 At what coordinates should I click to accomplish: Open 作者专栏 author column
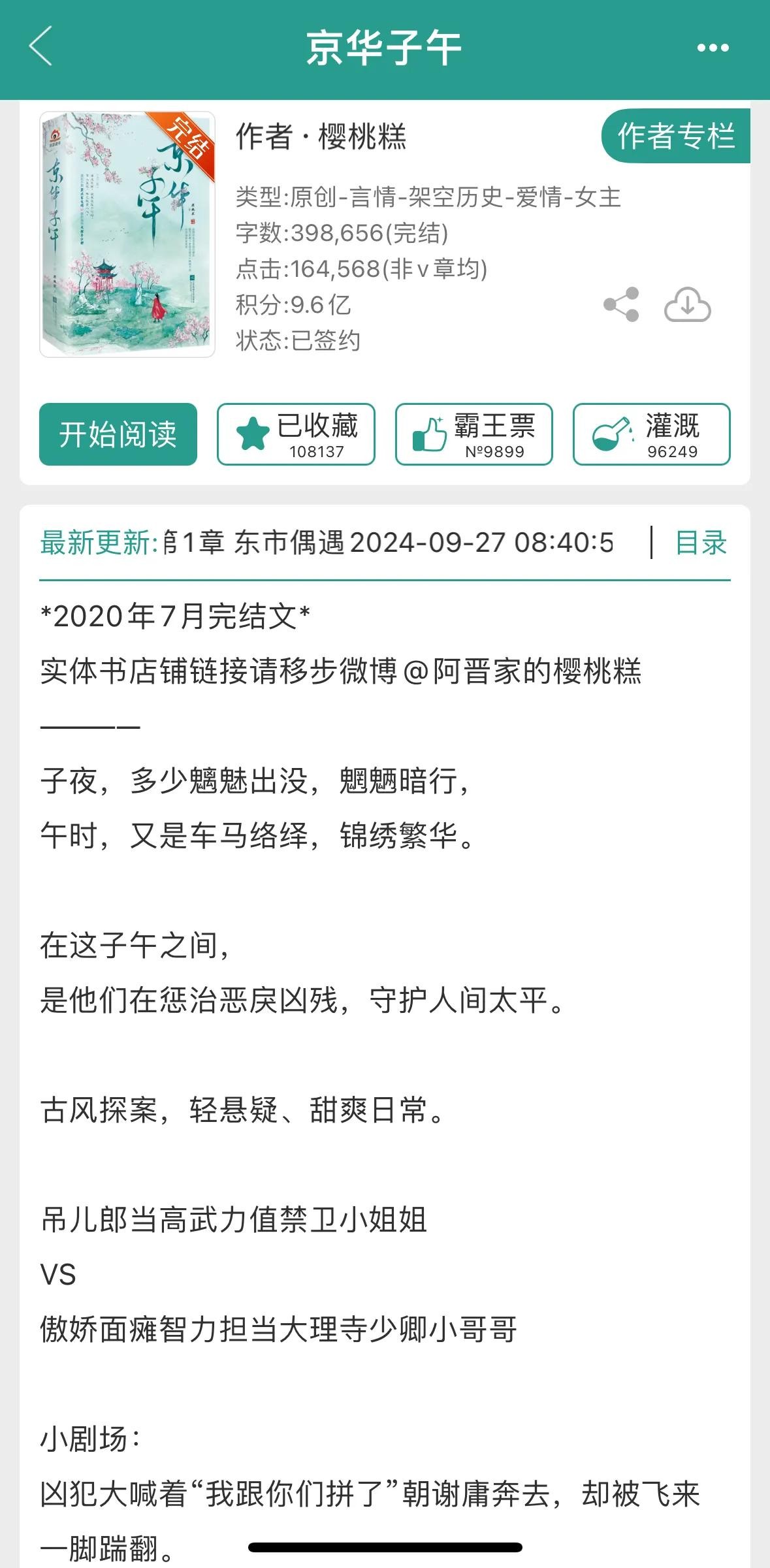click(x=675, y=136)
